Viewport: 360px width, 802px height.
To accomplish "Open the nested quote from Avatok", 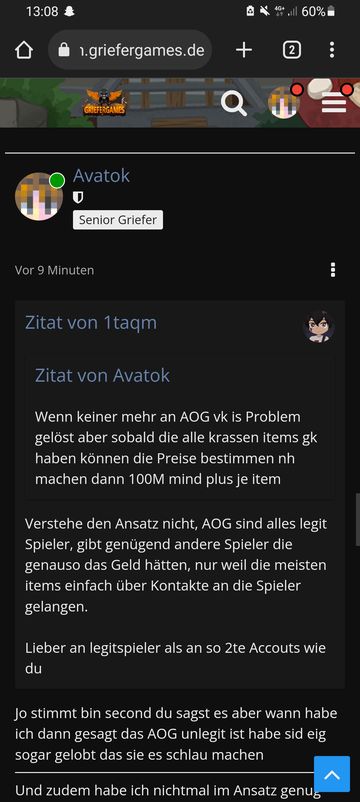I will (102, 375).
